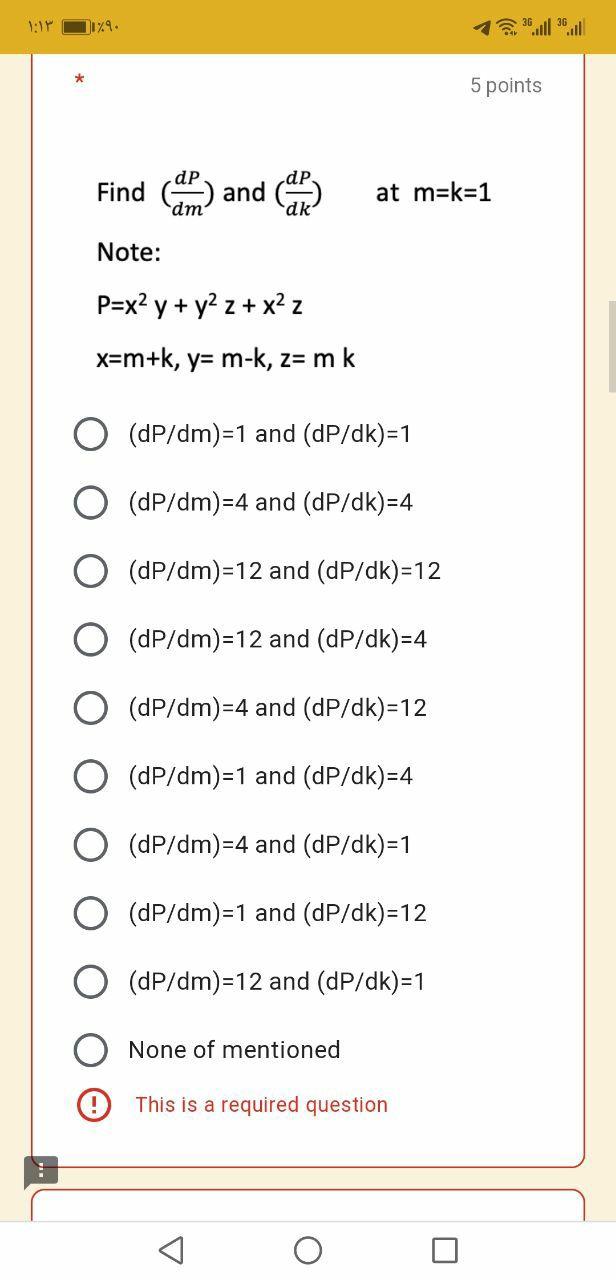Viewport: 616px width, 1280px height.
Task: Select (dP/dm)=4 and (dP/dk)=1 option
Action: point(91,845)
